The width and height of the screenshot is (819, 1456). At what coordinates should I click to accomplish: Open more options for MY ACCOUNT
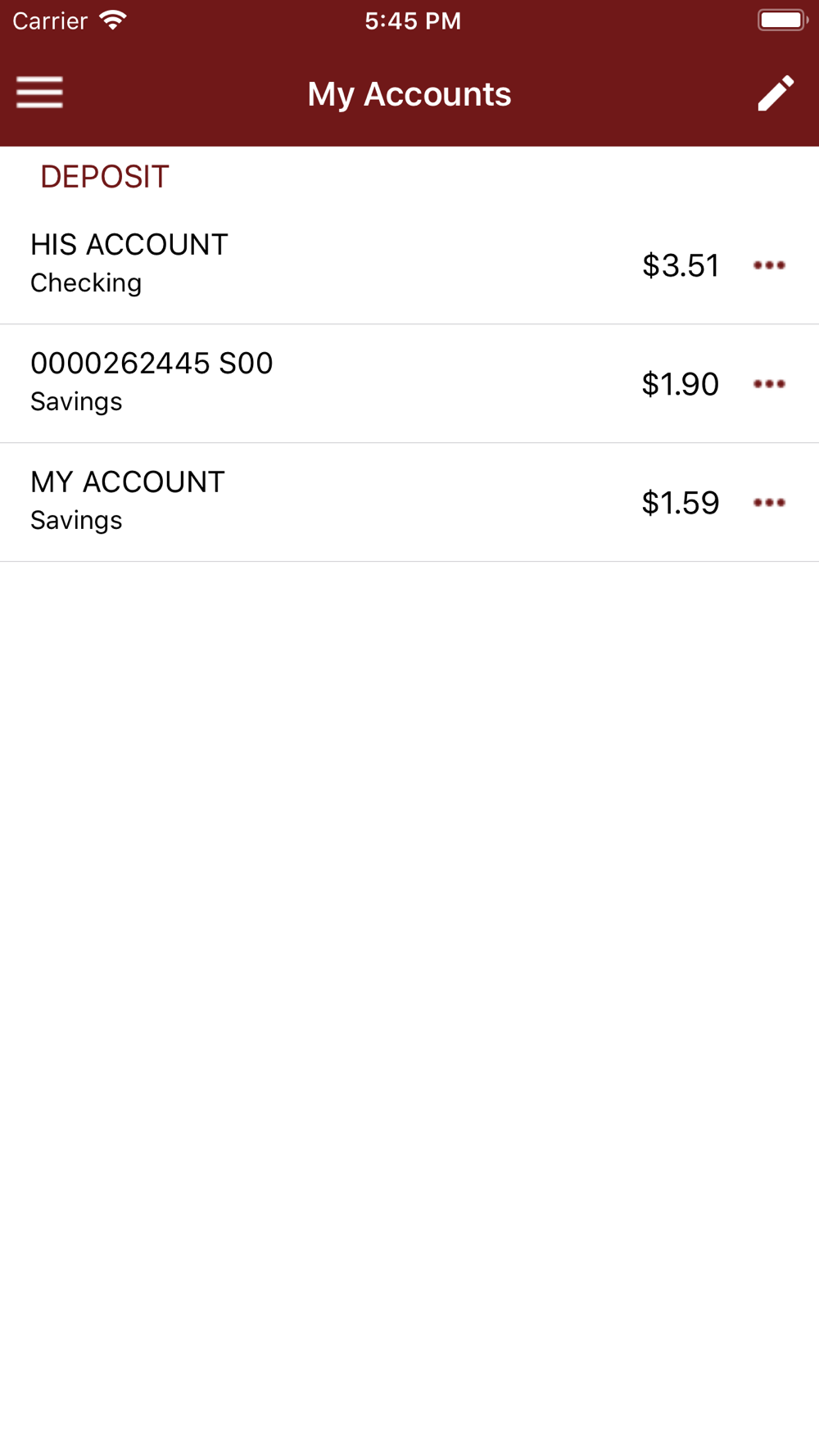pos(769,503)
